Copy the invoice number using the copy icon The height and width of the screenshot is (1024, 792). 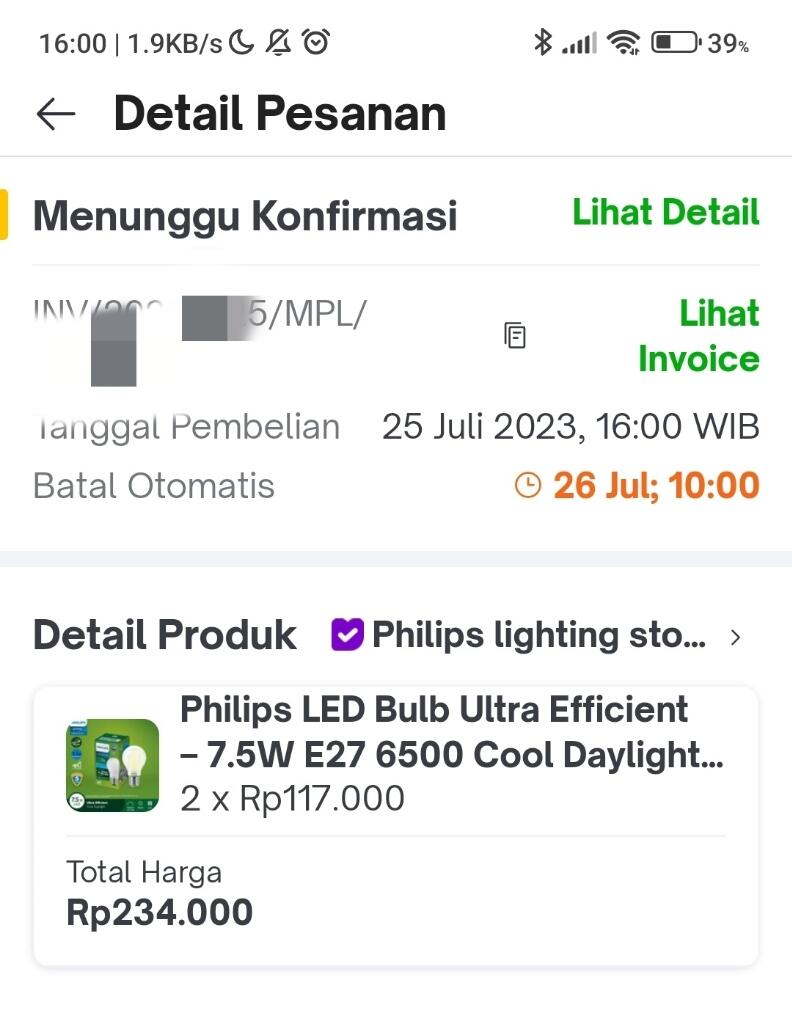click(515, 336)
